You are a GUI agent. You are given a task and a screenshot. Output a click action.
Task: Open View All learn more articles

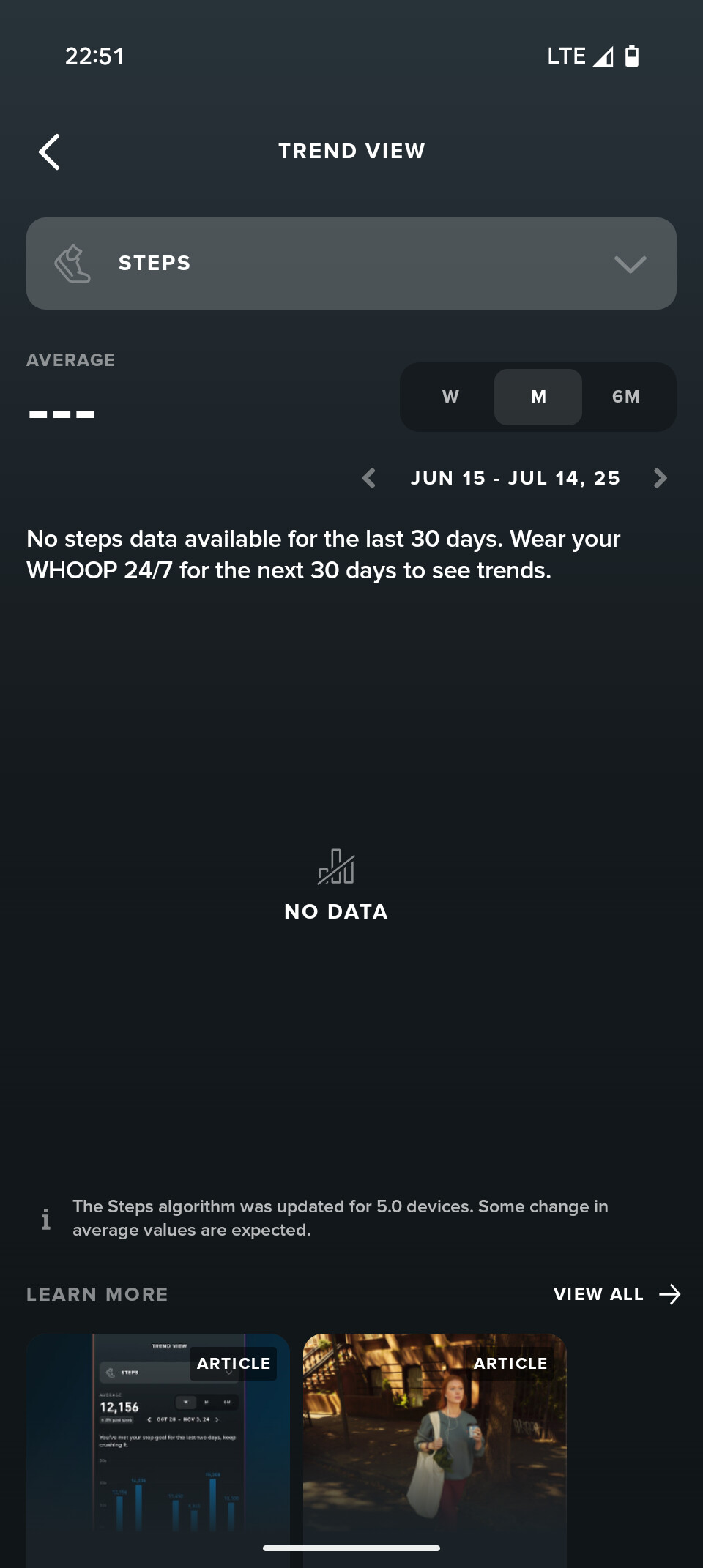click(x=617, y=1294)
